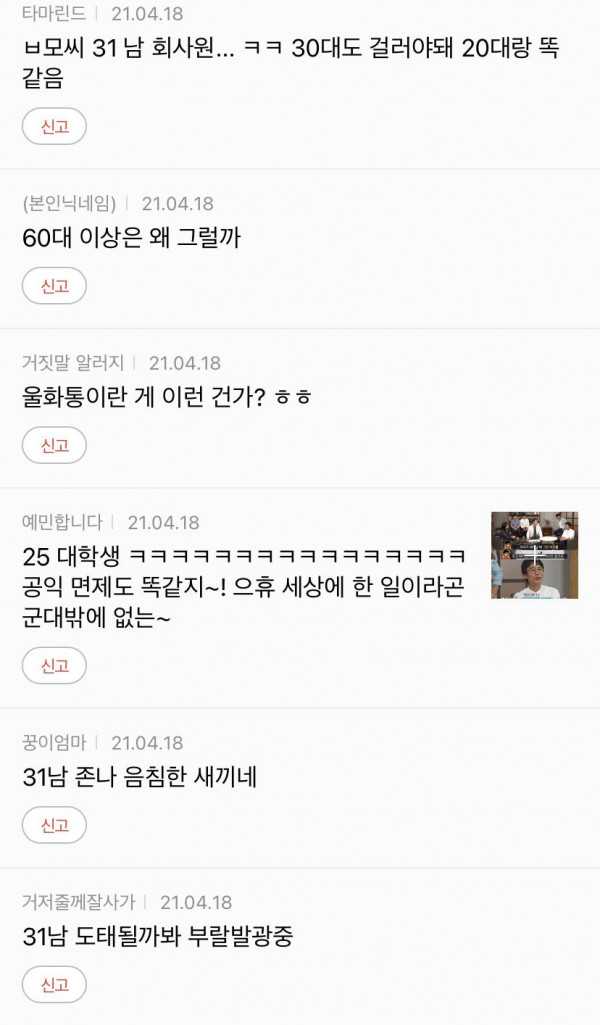Image resolution: width=600 pixels, height=1025 pixels.
Task: Tap 신고 under 타마린드's comment
Action: [x=54, y=126]
